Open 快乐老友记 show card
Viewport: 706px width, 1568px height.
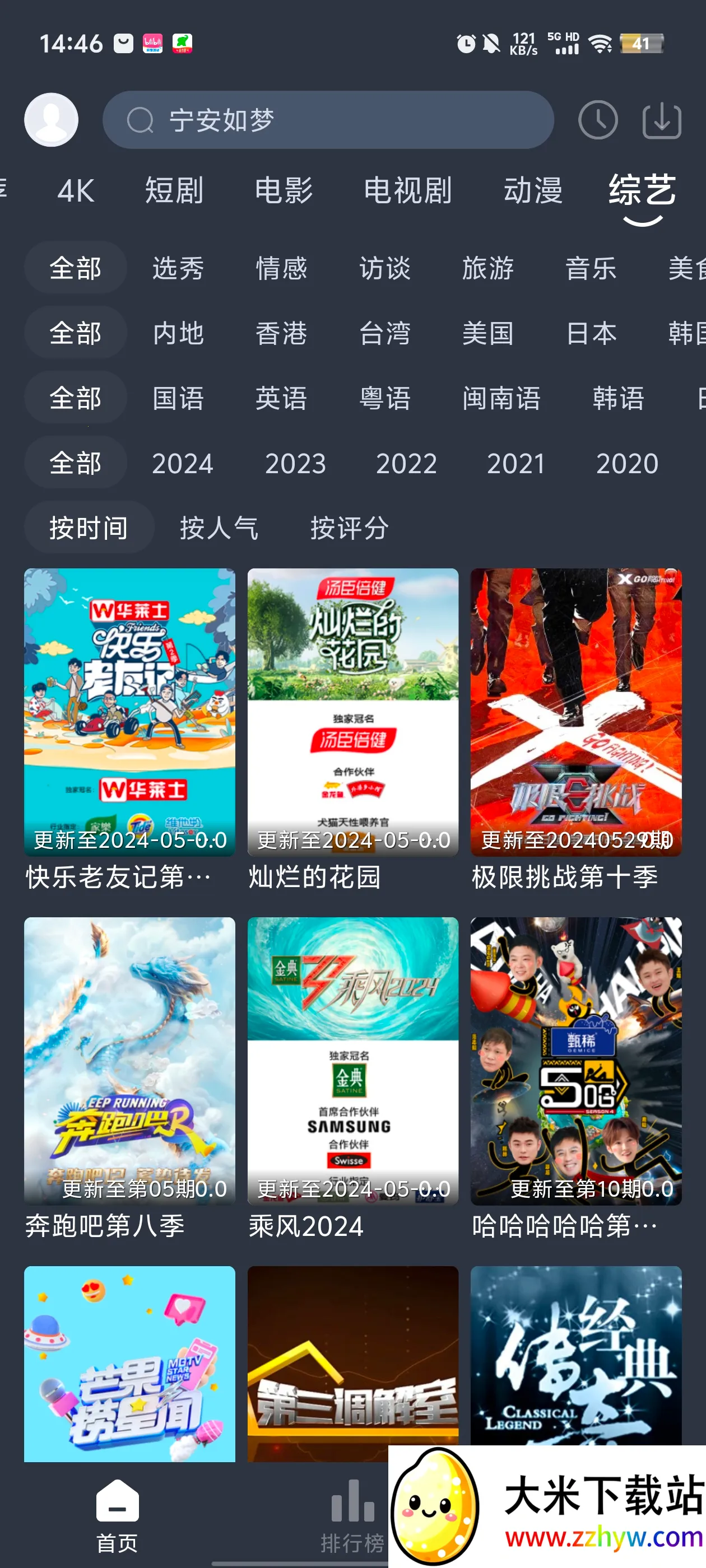[x=129, y=712]
